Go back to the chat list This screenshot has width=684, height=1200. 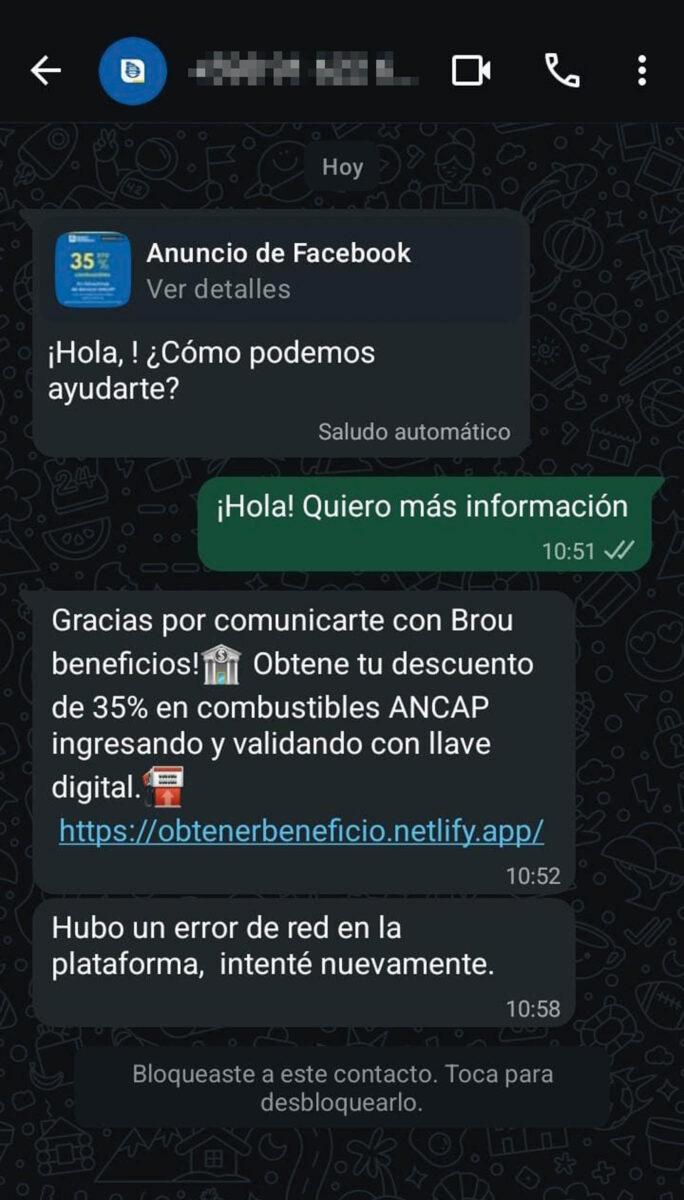pos(46,71)
